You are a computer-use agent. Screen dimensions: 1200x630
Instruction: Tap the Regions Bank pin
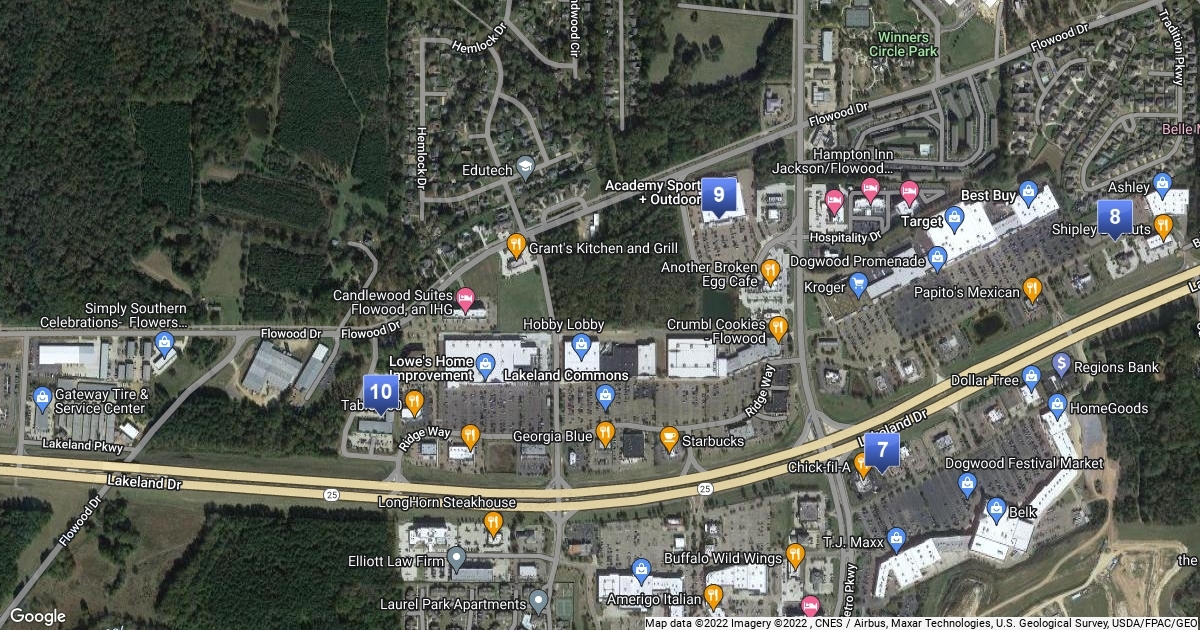coord(1061,364)
